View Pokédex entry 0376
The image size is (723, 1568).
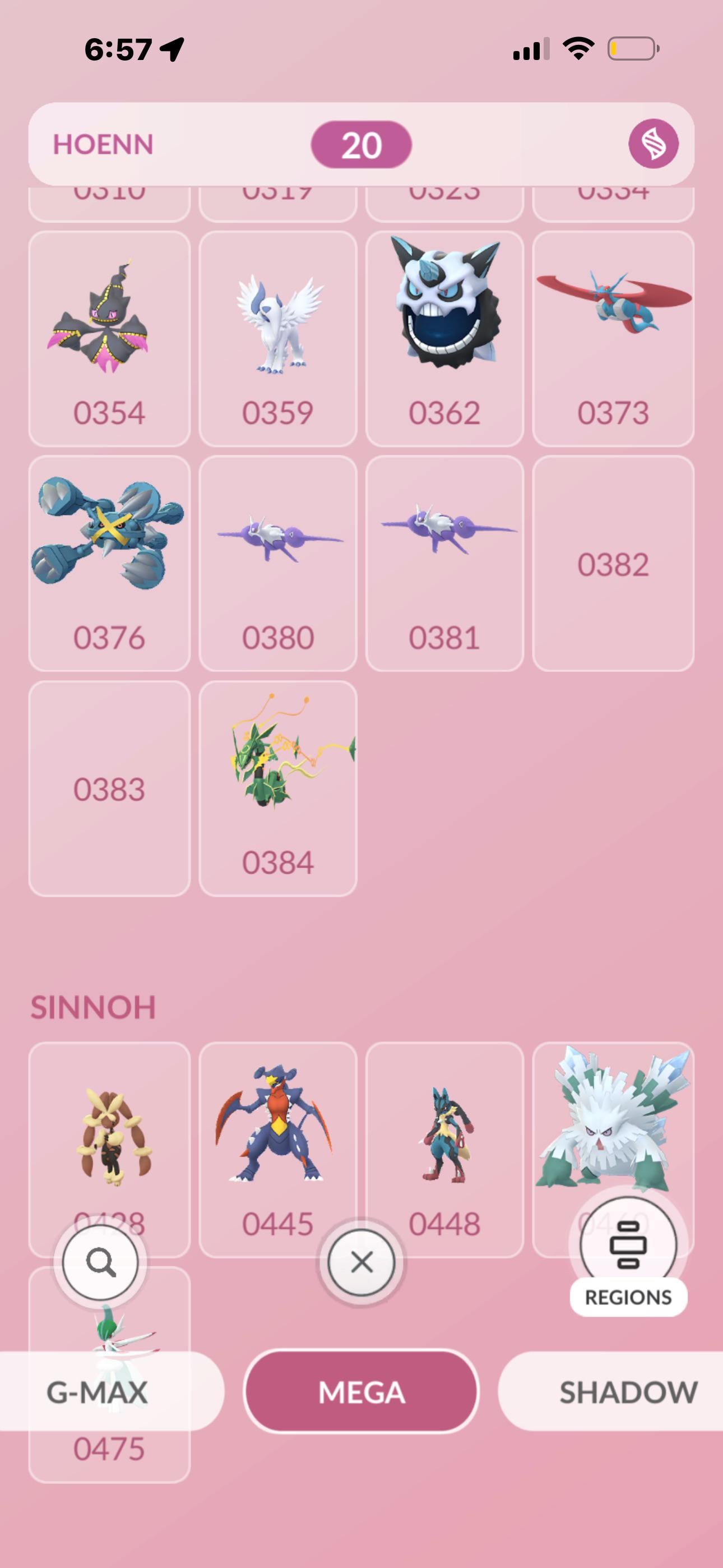tap(109, 563)
